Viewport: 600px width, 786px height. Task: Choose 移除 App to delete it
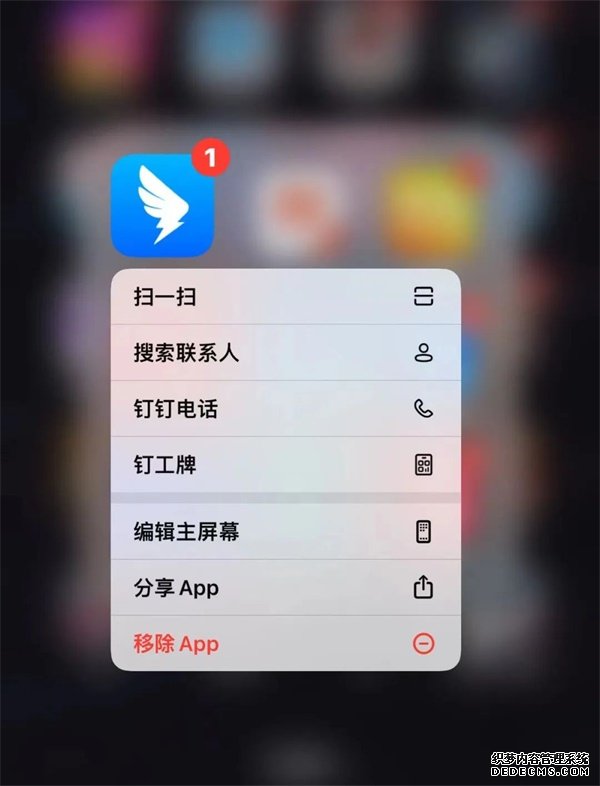[285, 644]
